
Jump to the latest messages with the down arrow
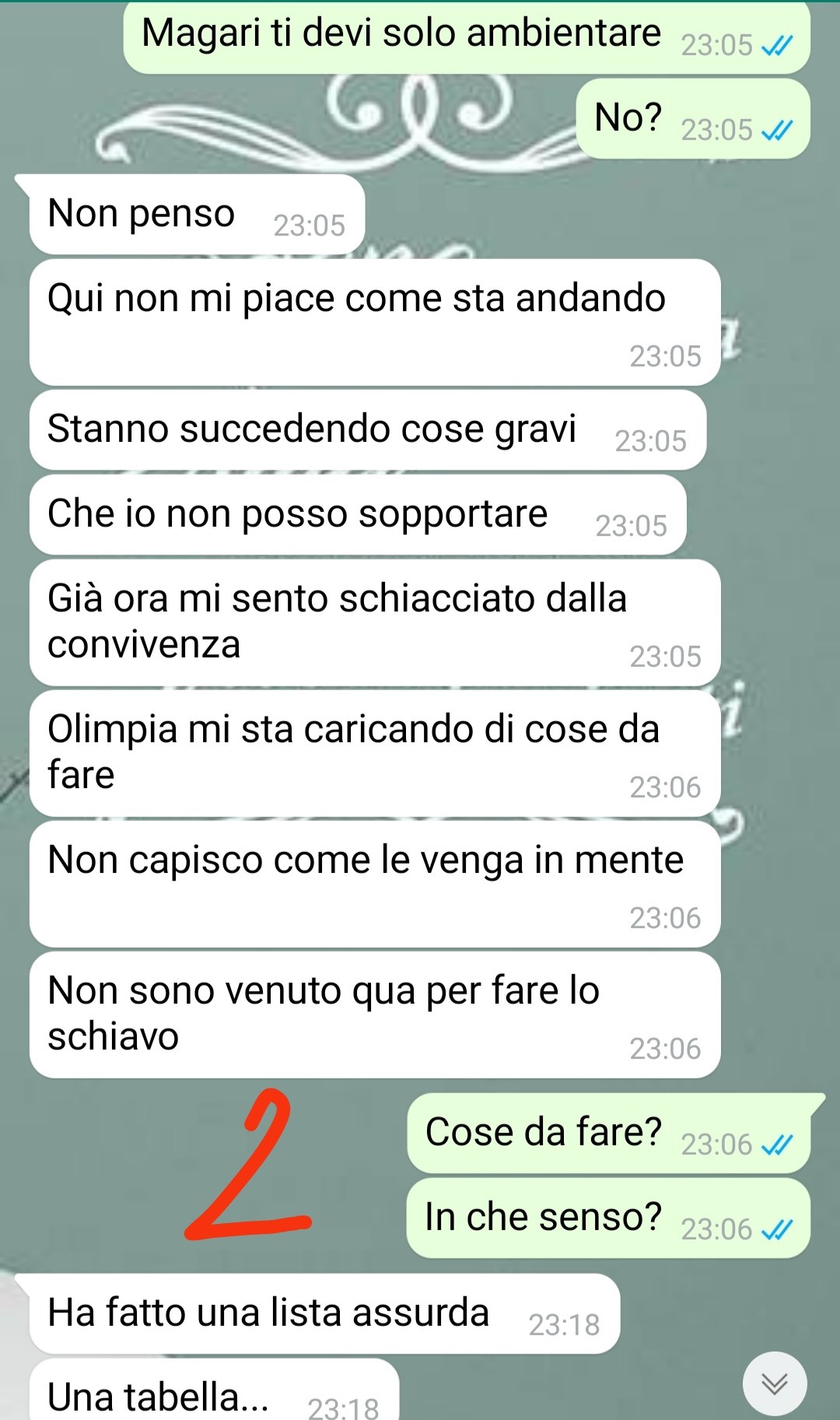coord(774,1383)
